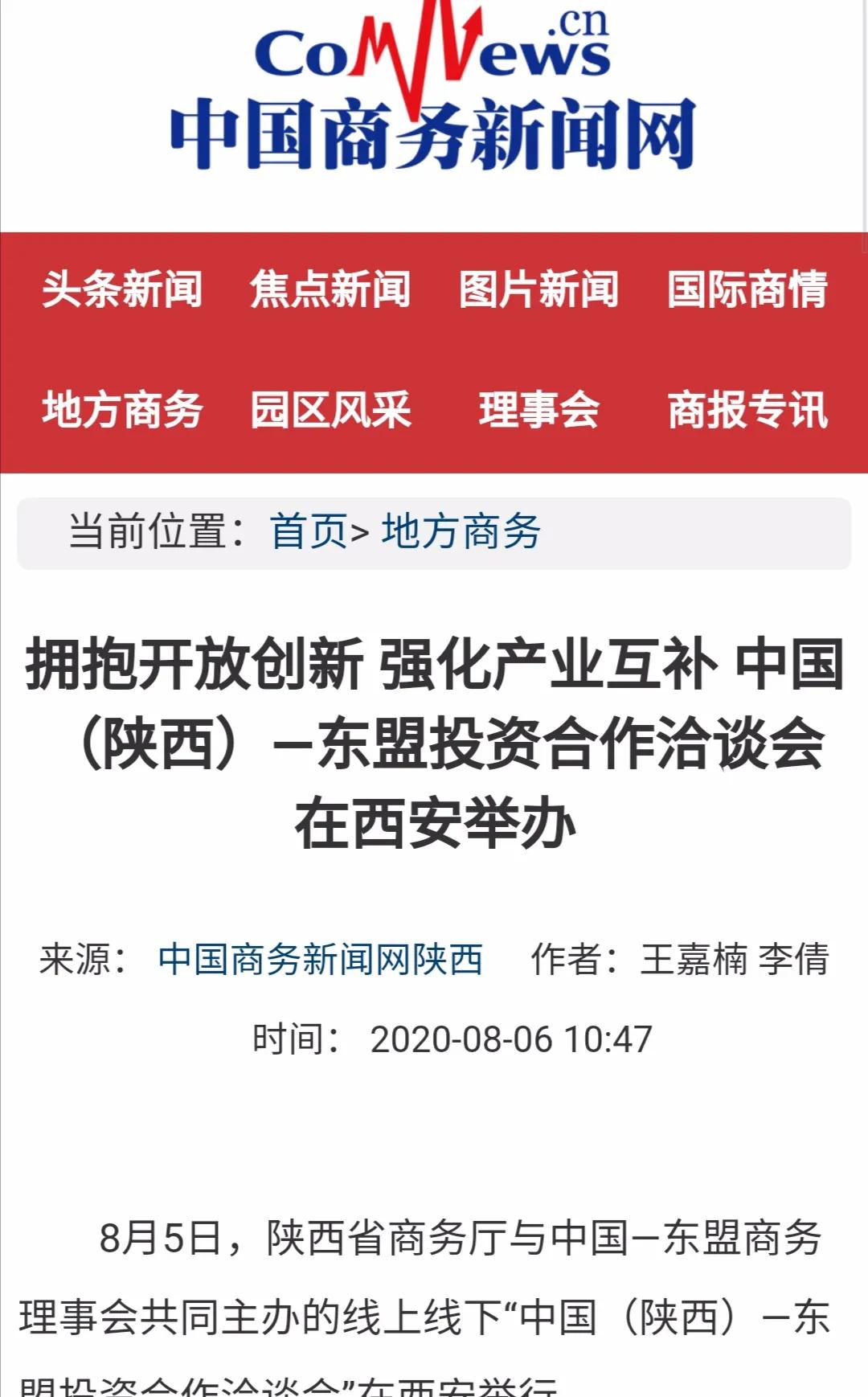Open 国际商情 section

click(747, 289)
